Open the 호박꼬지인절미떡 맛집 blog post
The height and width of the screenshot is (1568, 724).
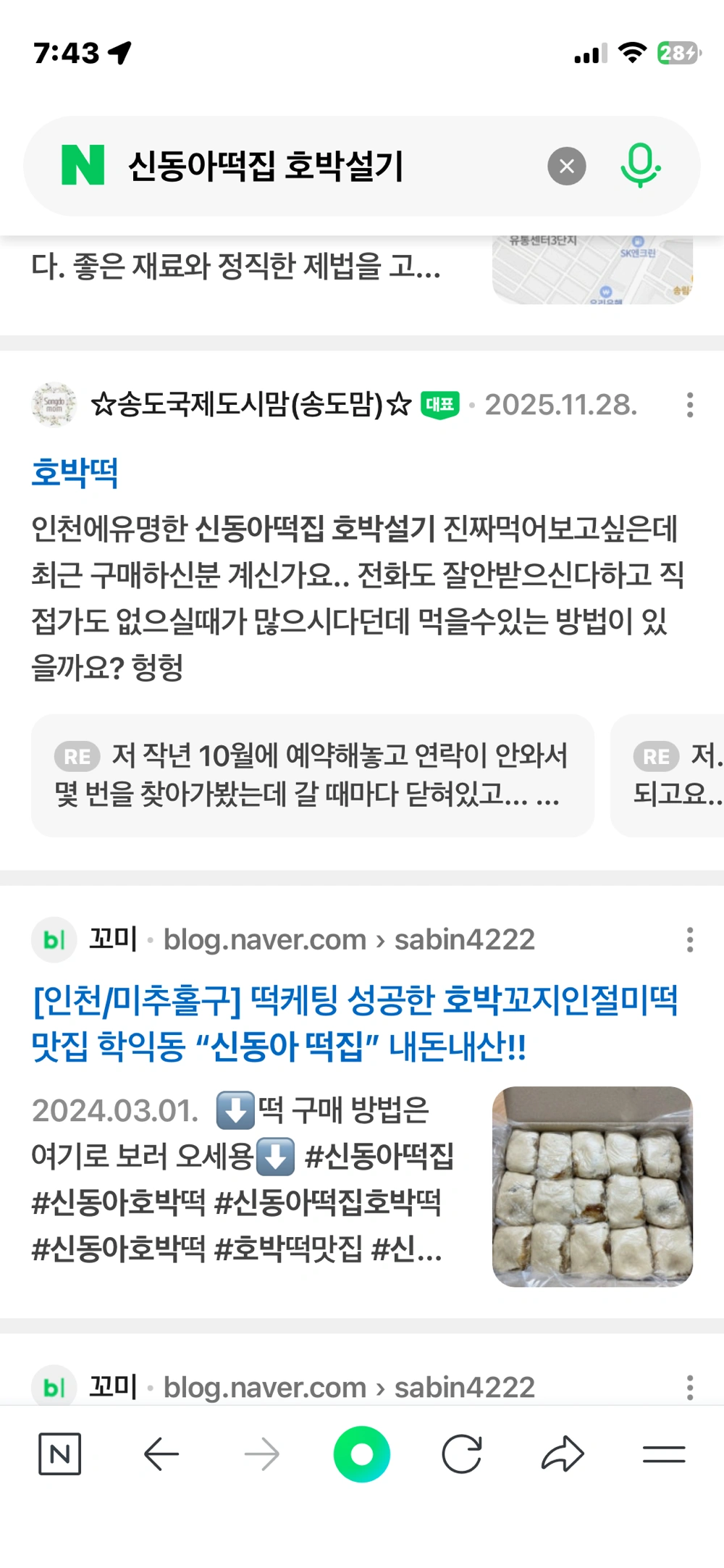(x=355, y=1023)
